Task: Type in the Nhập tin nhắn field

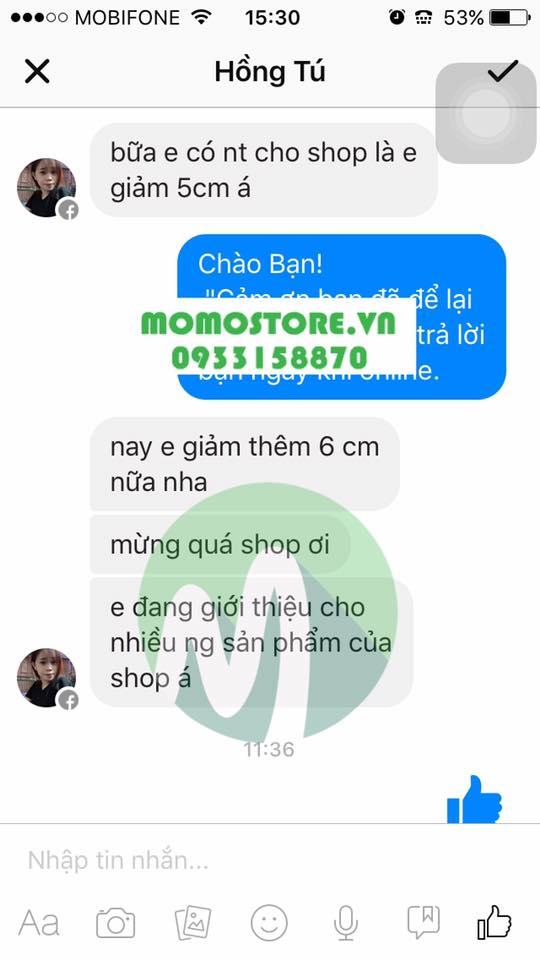Action: [269, 860]
